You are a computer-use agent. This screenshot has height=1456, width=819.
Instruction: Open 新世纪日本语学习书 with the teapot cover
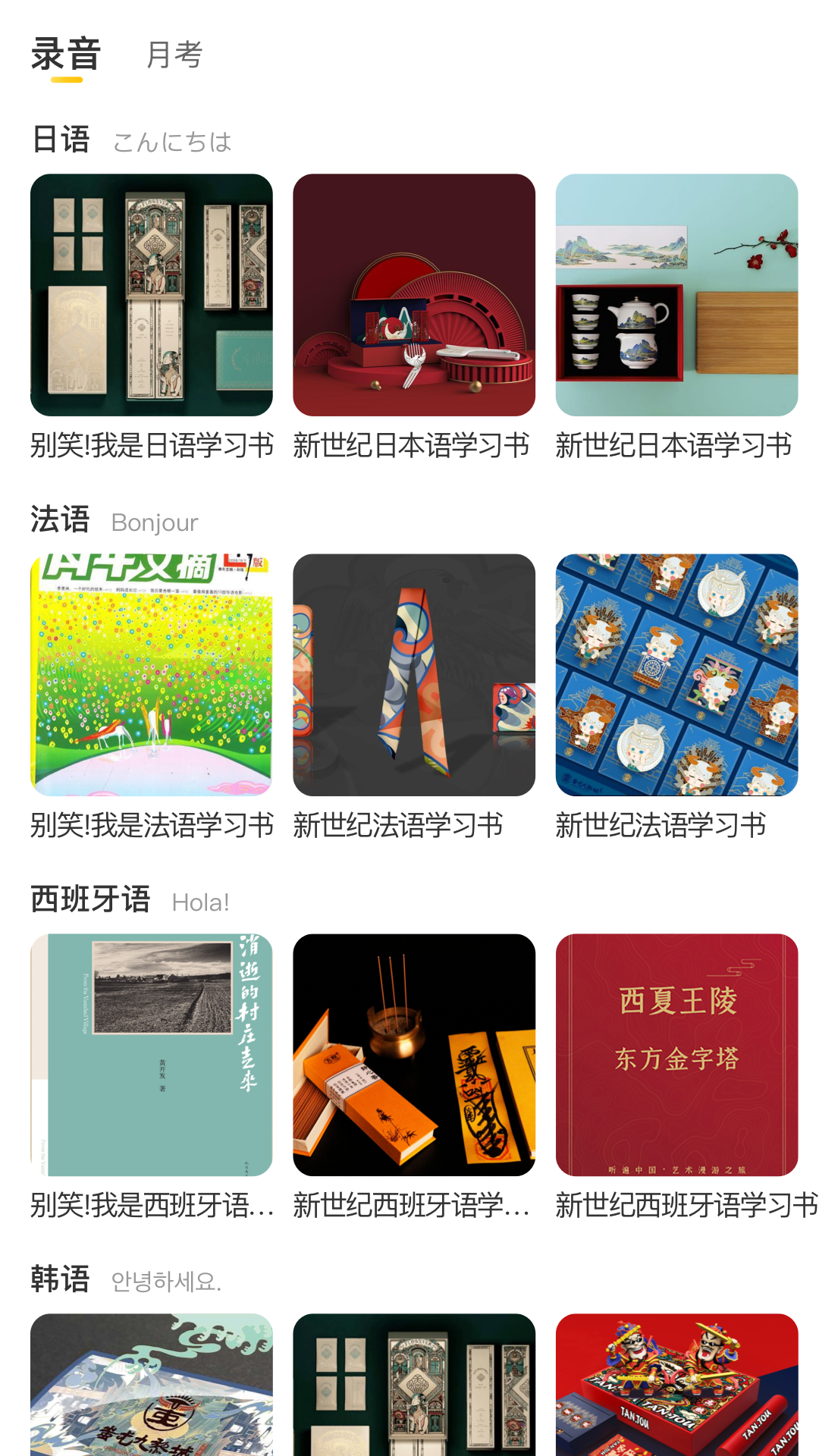pos(676,295)
